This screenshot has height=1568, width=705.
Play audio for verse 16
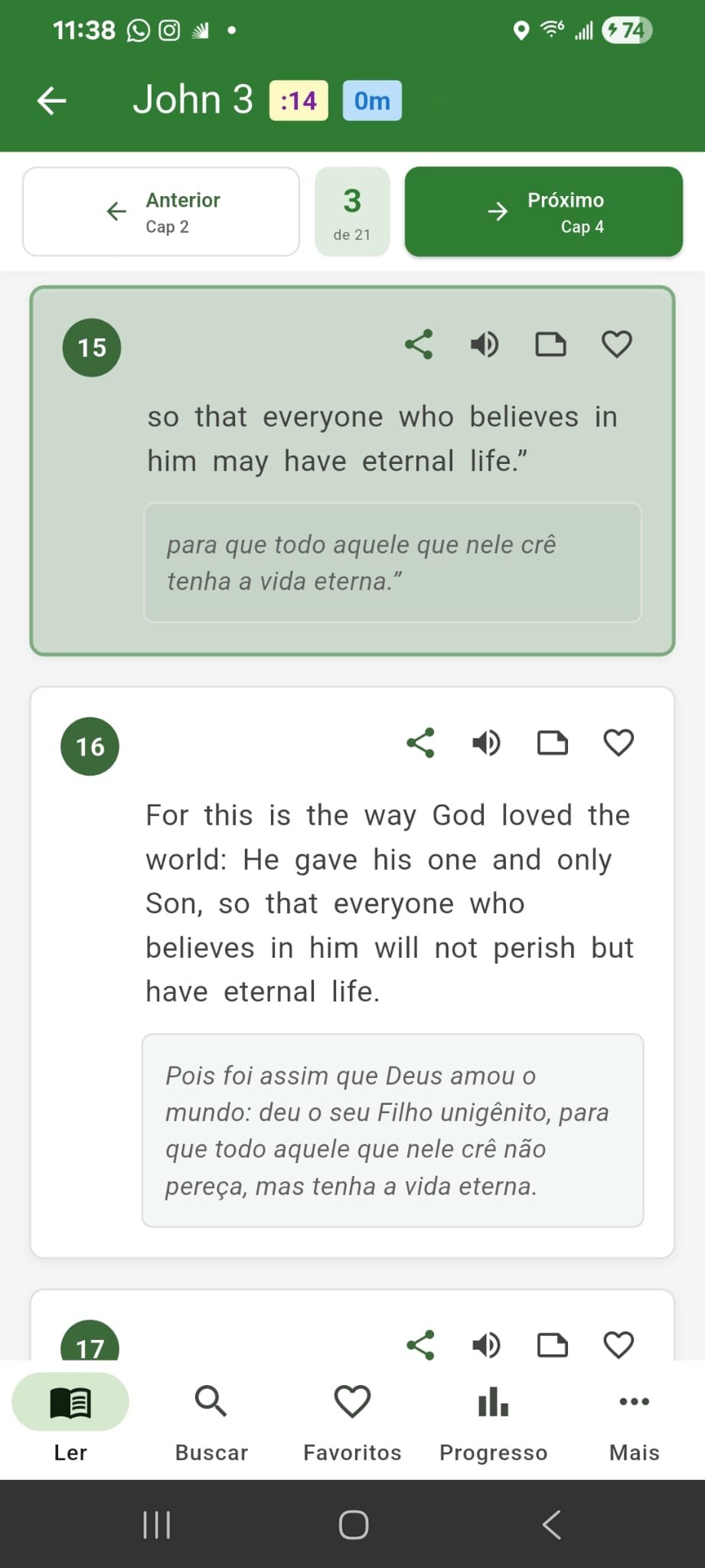(485, 742)
